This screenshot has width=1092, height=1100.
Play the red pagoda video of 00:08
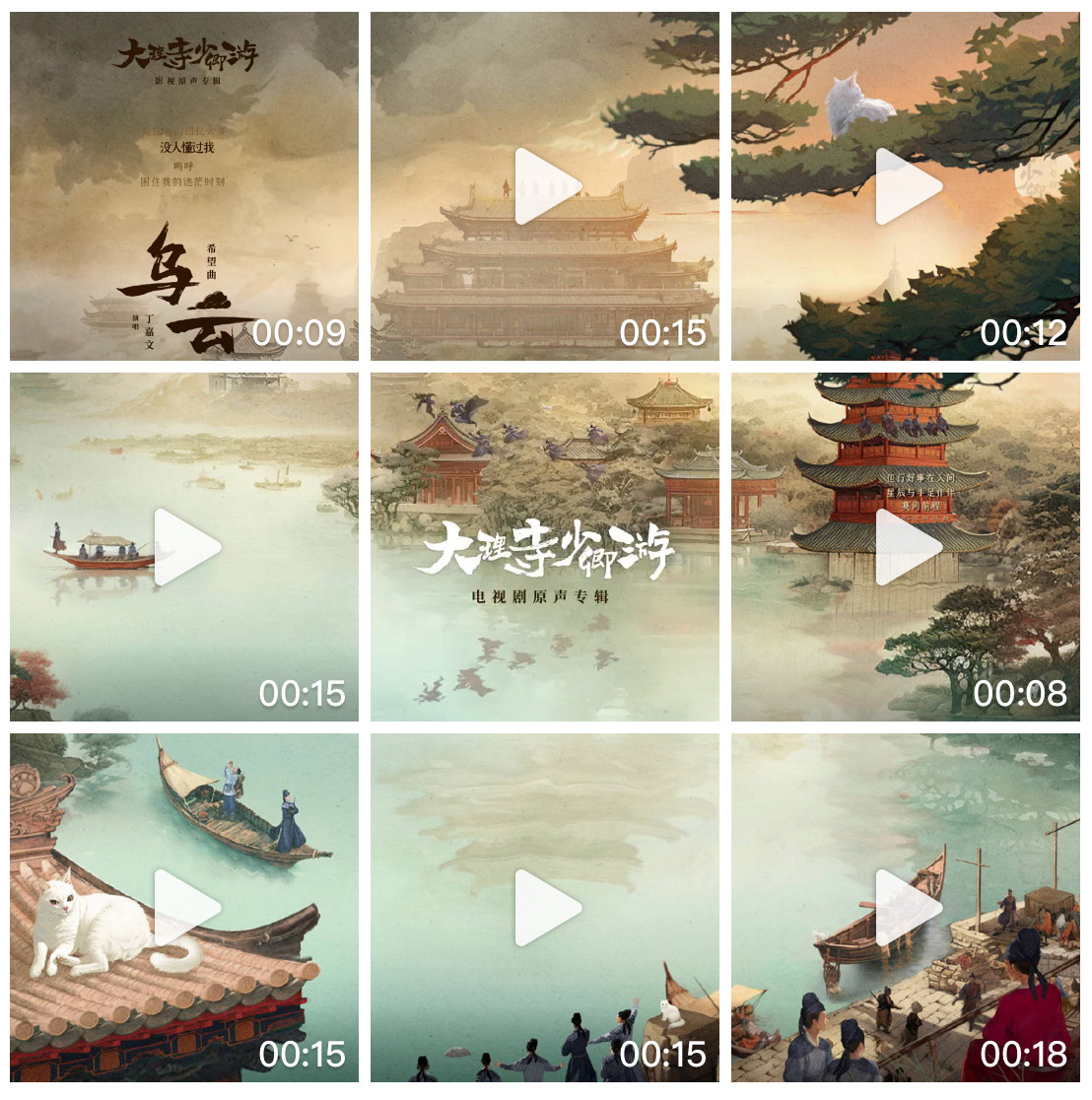(x=906, y=547)
